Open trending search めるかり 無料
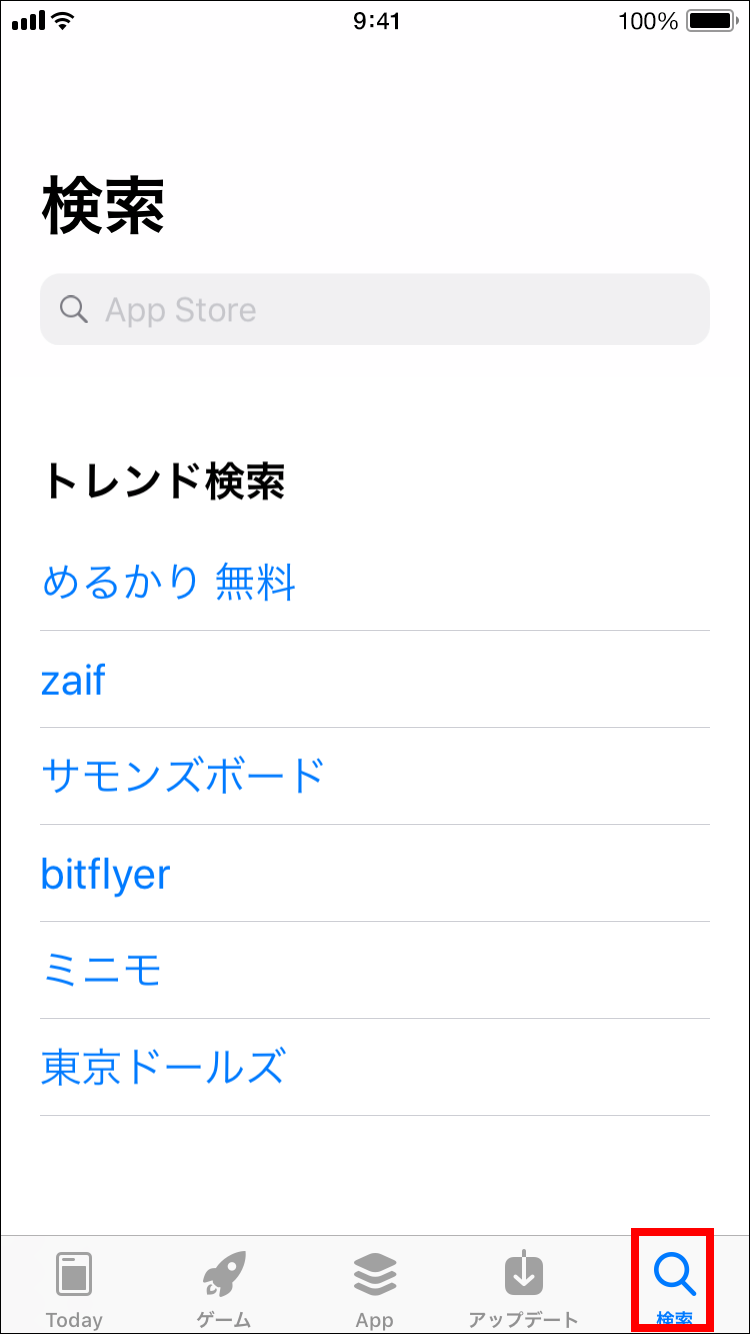The height and width of the screenshot is (1334, 750). [x=169, y=582]
